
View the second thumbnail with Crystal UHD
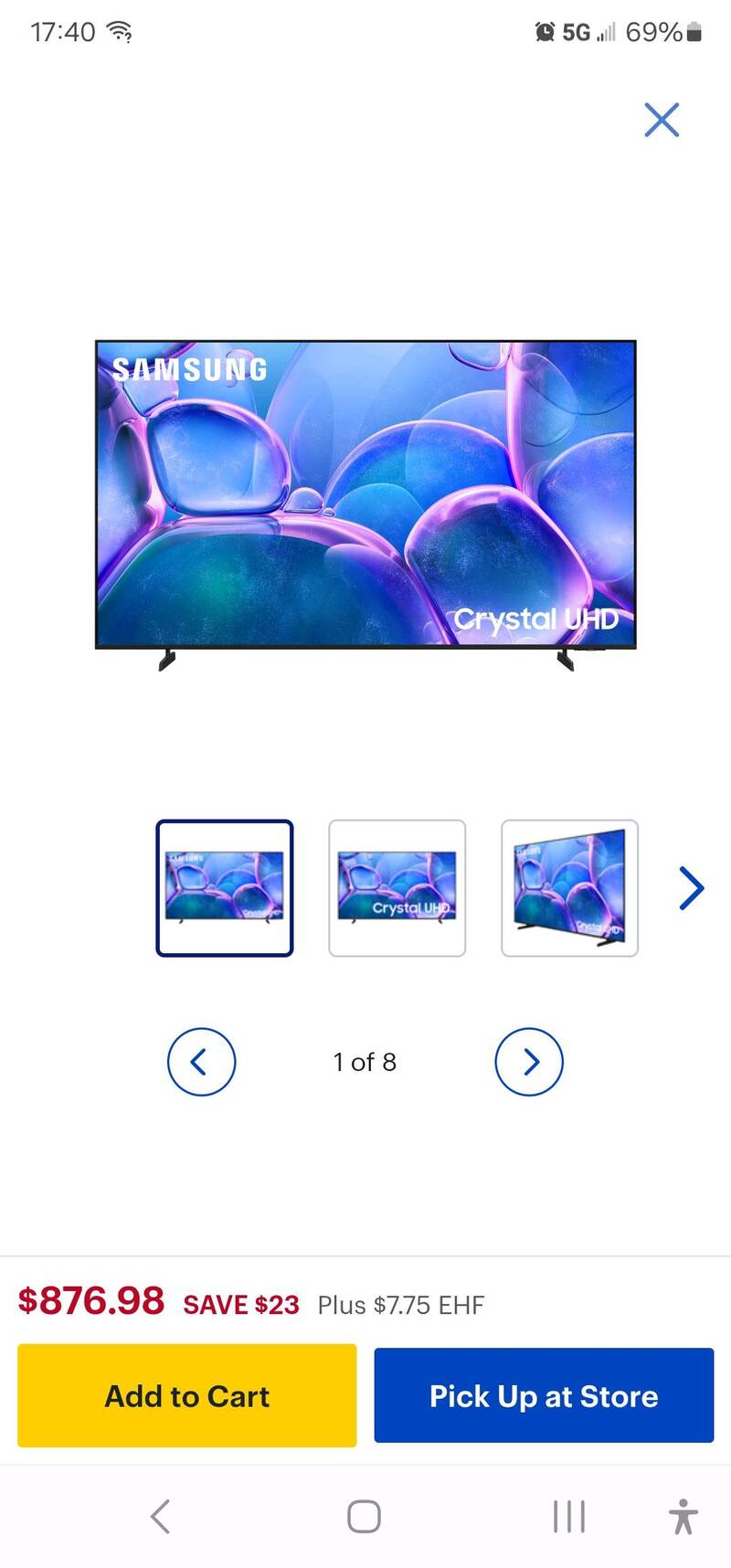coord(397,888)
